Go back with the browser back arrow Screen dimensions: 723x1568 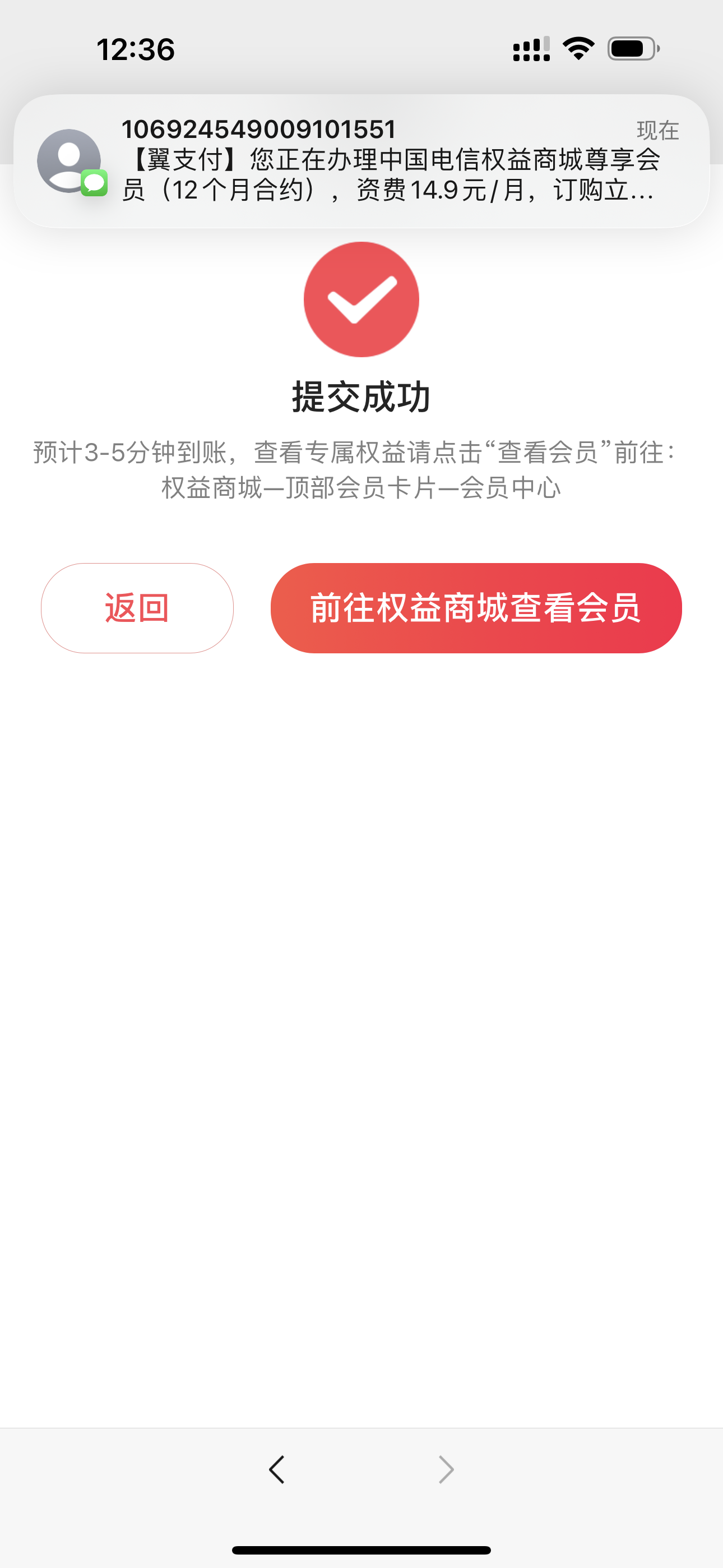277,1469
